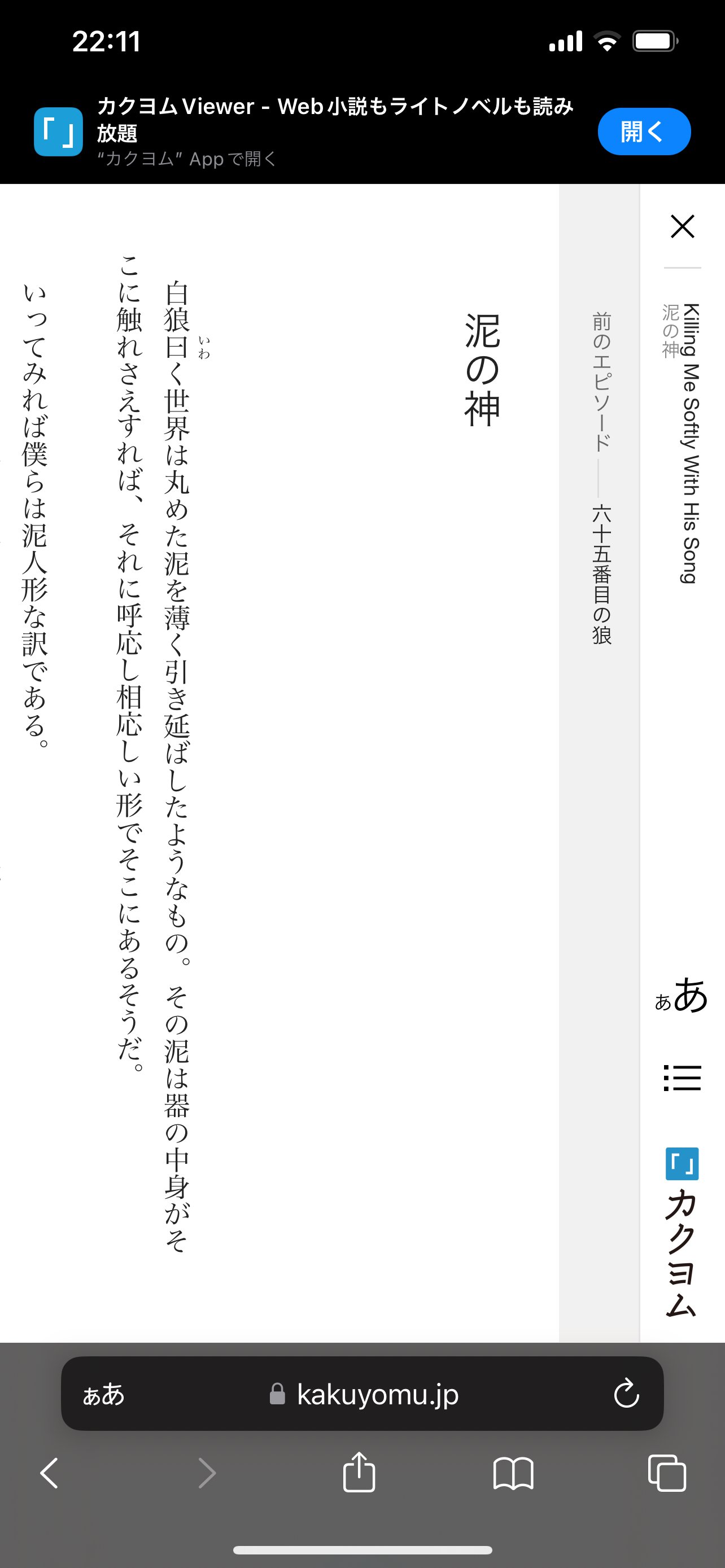Go back to the previous page
Screen dimensions: 725x1568
tap(49, 1473)
